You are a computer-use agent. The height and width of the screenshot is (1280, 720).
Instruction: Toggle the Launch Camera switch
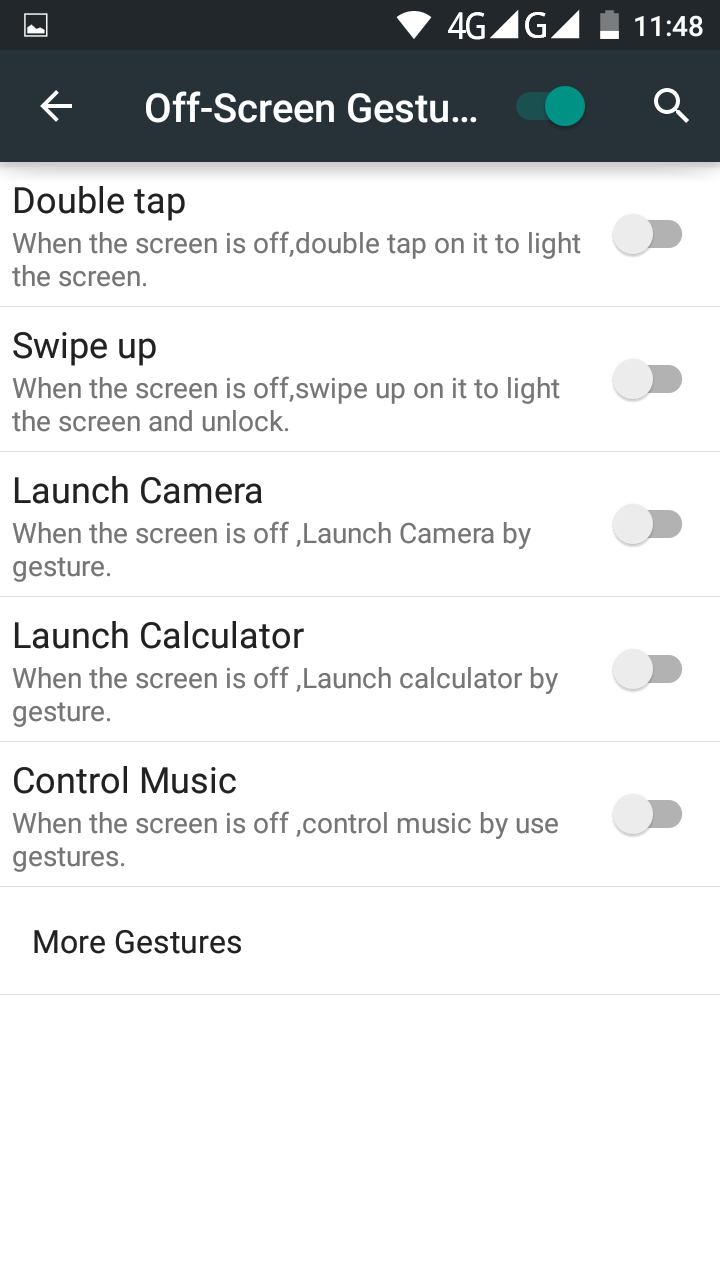pyautogui.click(x=647, y=525)
